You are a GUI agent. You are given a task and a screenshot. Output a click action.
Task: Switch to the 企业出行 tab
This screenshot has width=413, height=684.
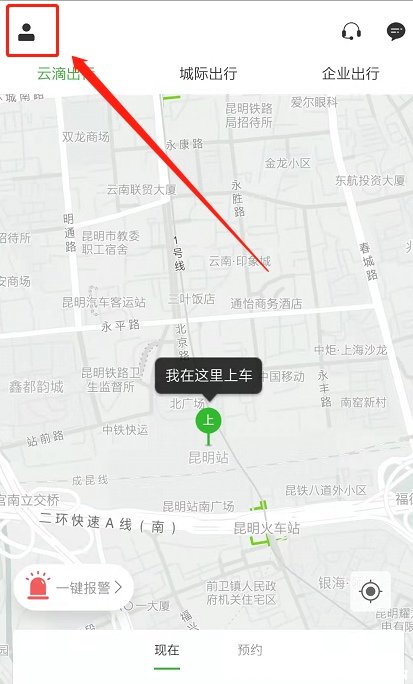click(x=350, y=73)
